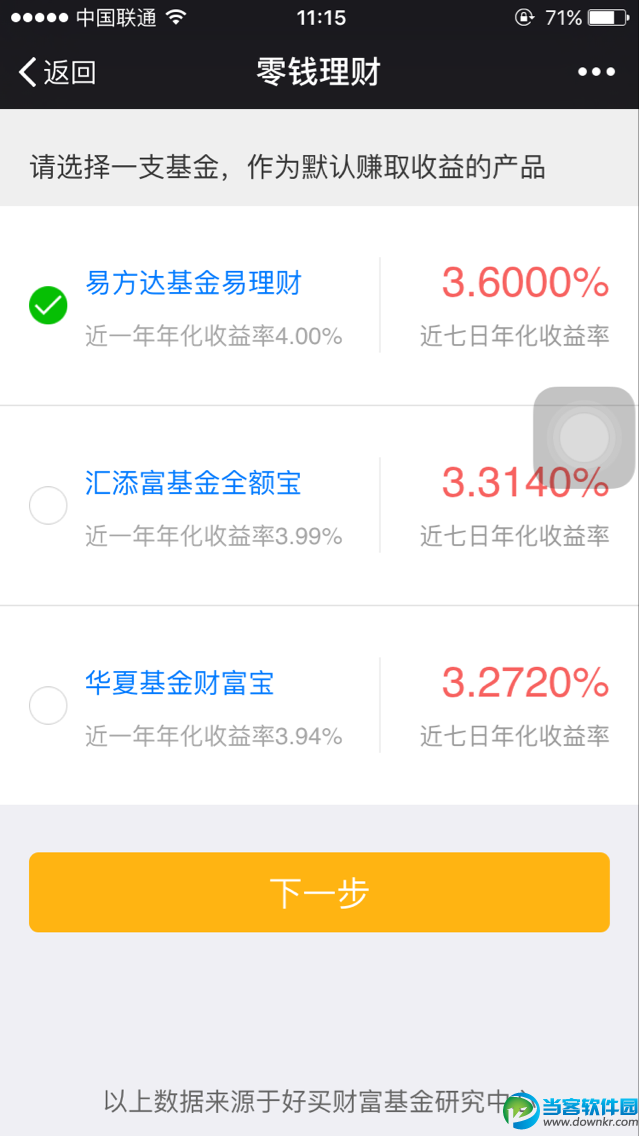Image resolution: width=639 pixels, height=1136 pixels.
Task: Go back using 返回 button
Action: point(57,72)
